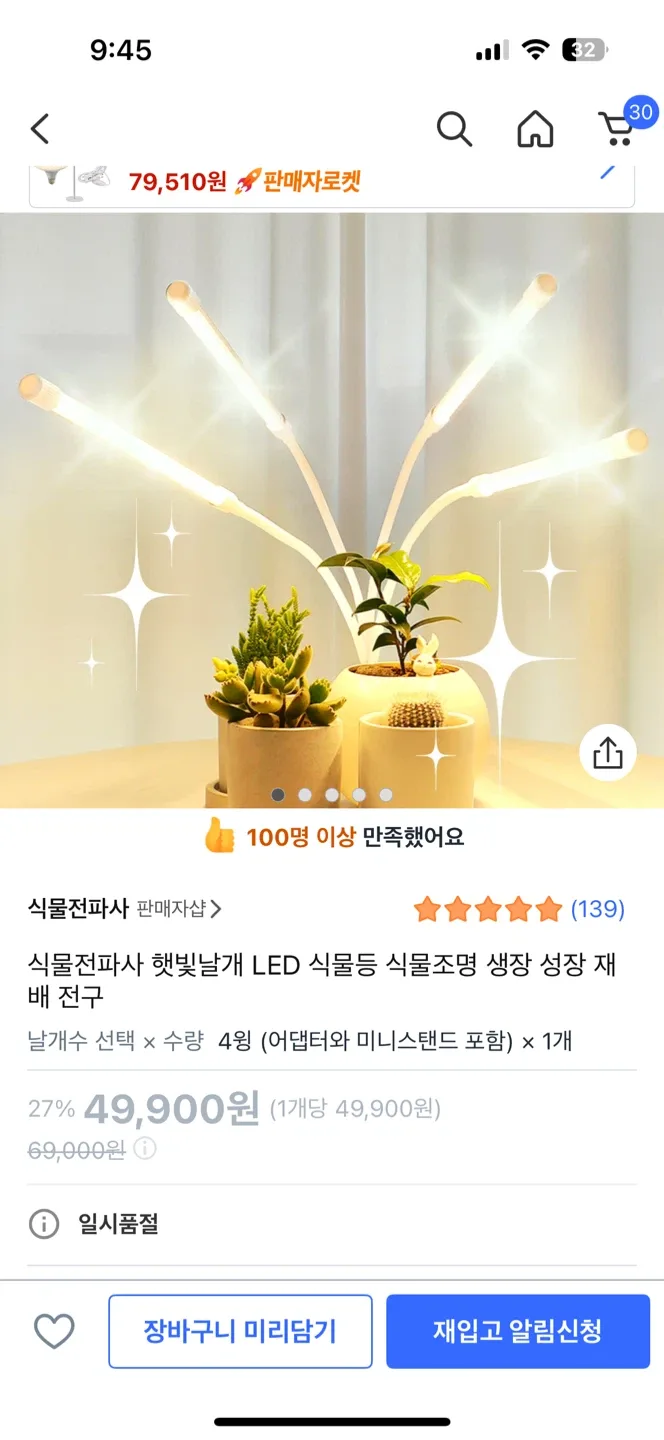Share this product
The width and height of the screenshot is (664, 1440).
(x=608, y=754)
